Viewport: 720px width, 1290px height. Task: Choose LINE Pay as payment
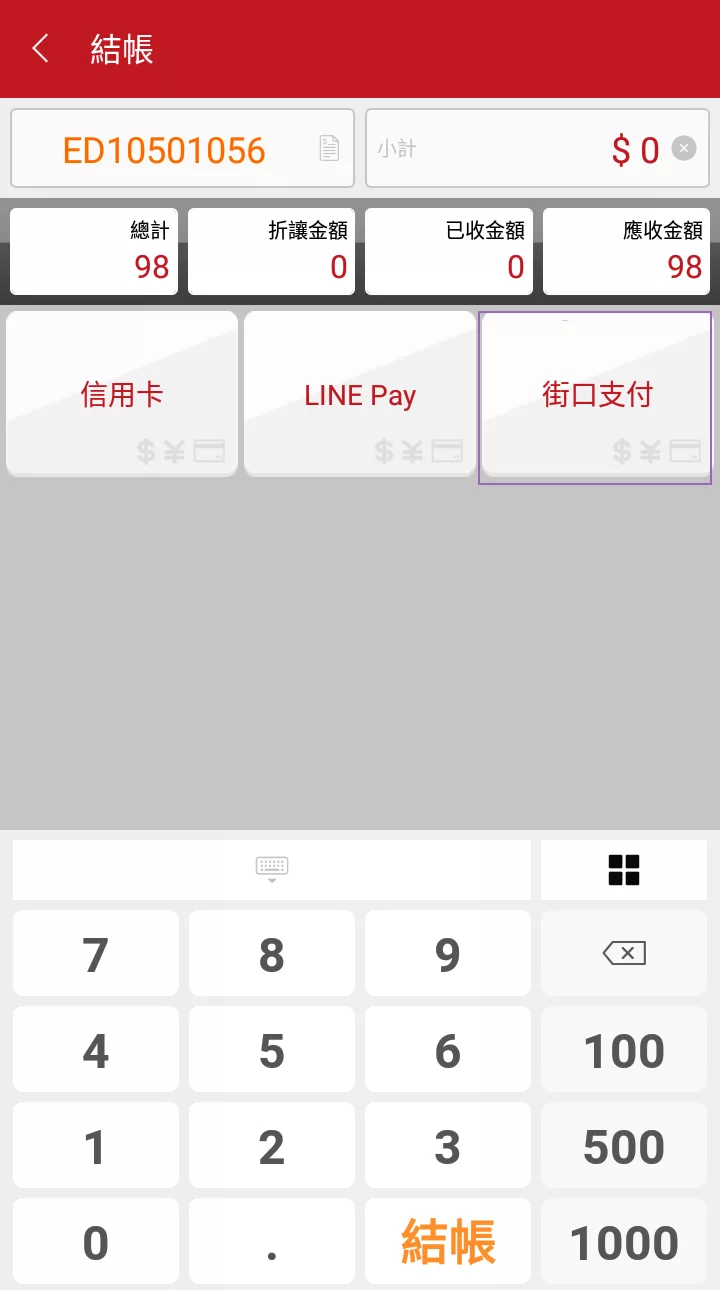(360, 395)
